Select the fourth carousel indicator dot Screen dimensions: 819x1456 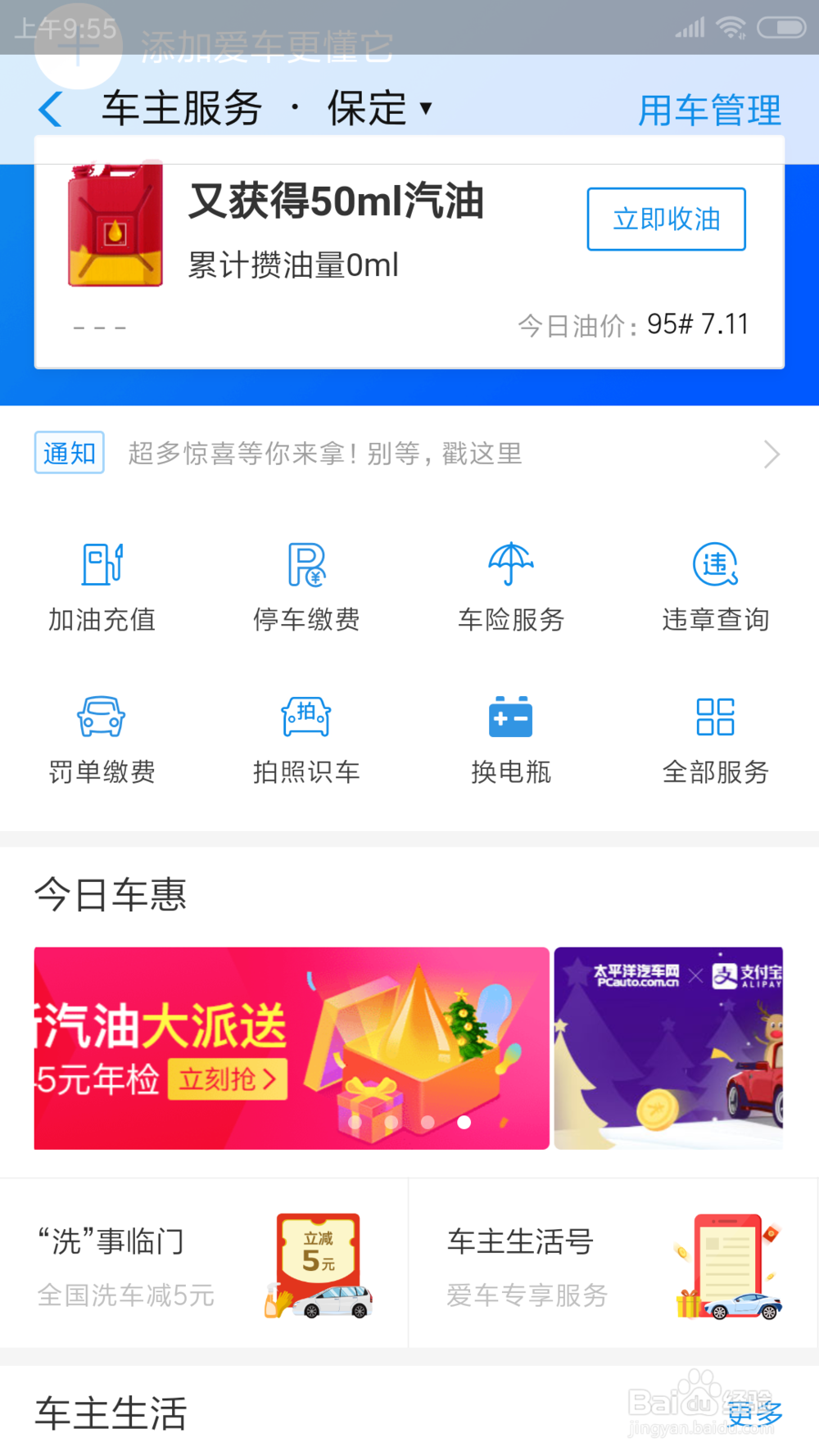[x=464, y=1123]
